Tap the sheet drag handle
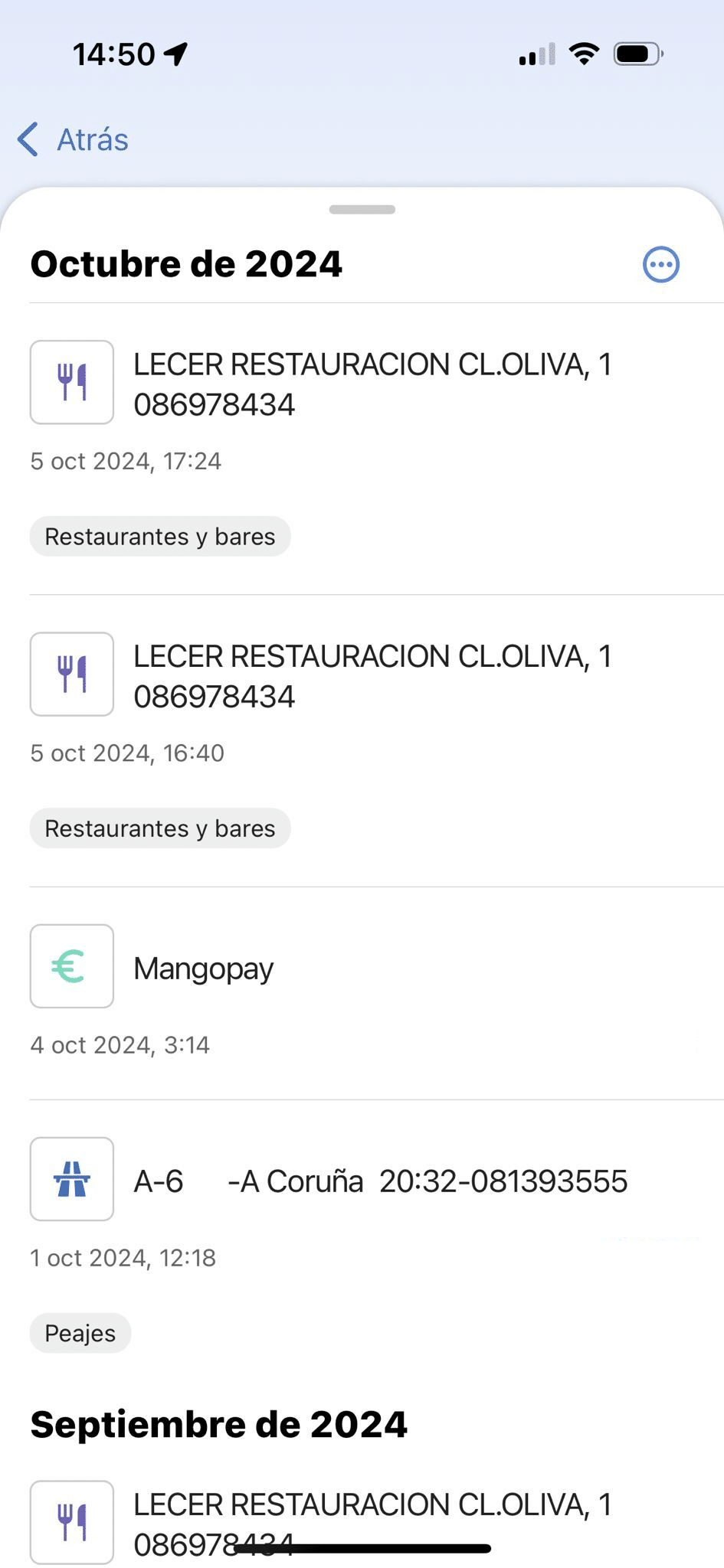The width and height of the screenshot is (724, 1568). tap(362, 210)
